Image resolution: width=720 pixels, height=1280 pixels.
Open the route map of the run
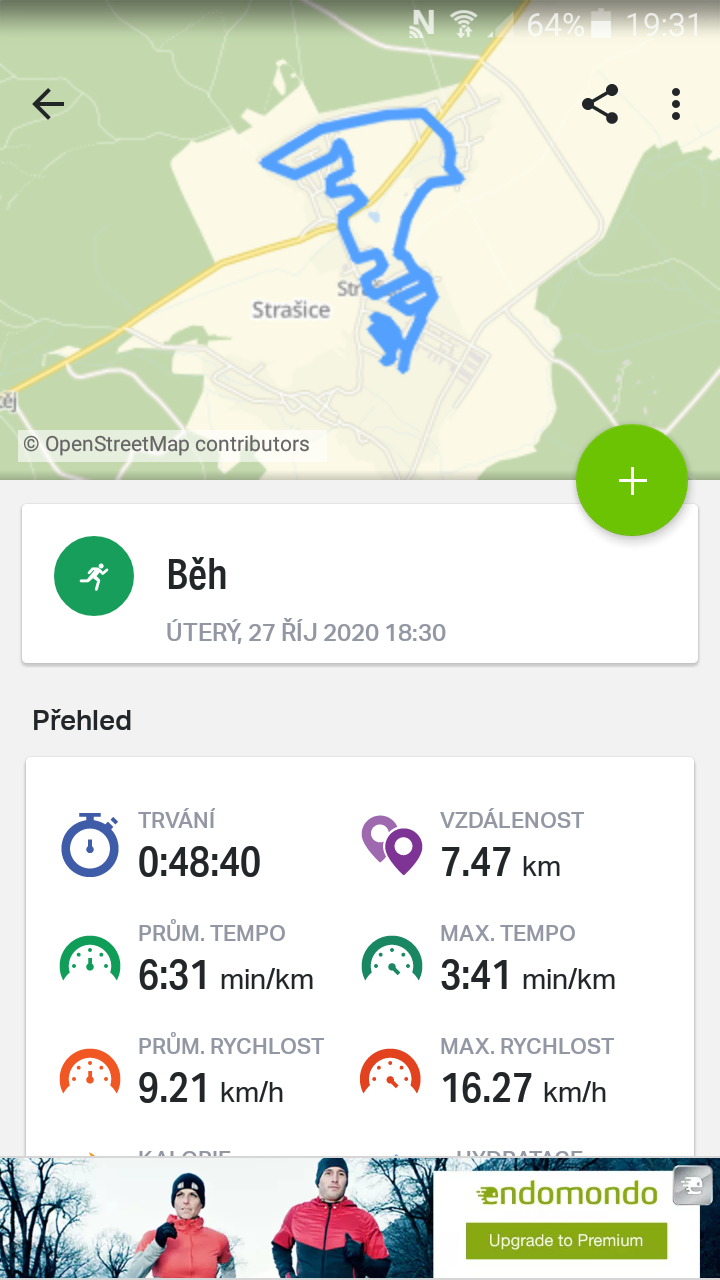tap(359, 240)
